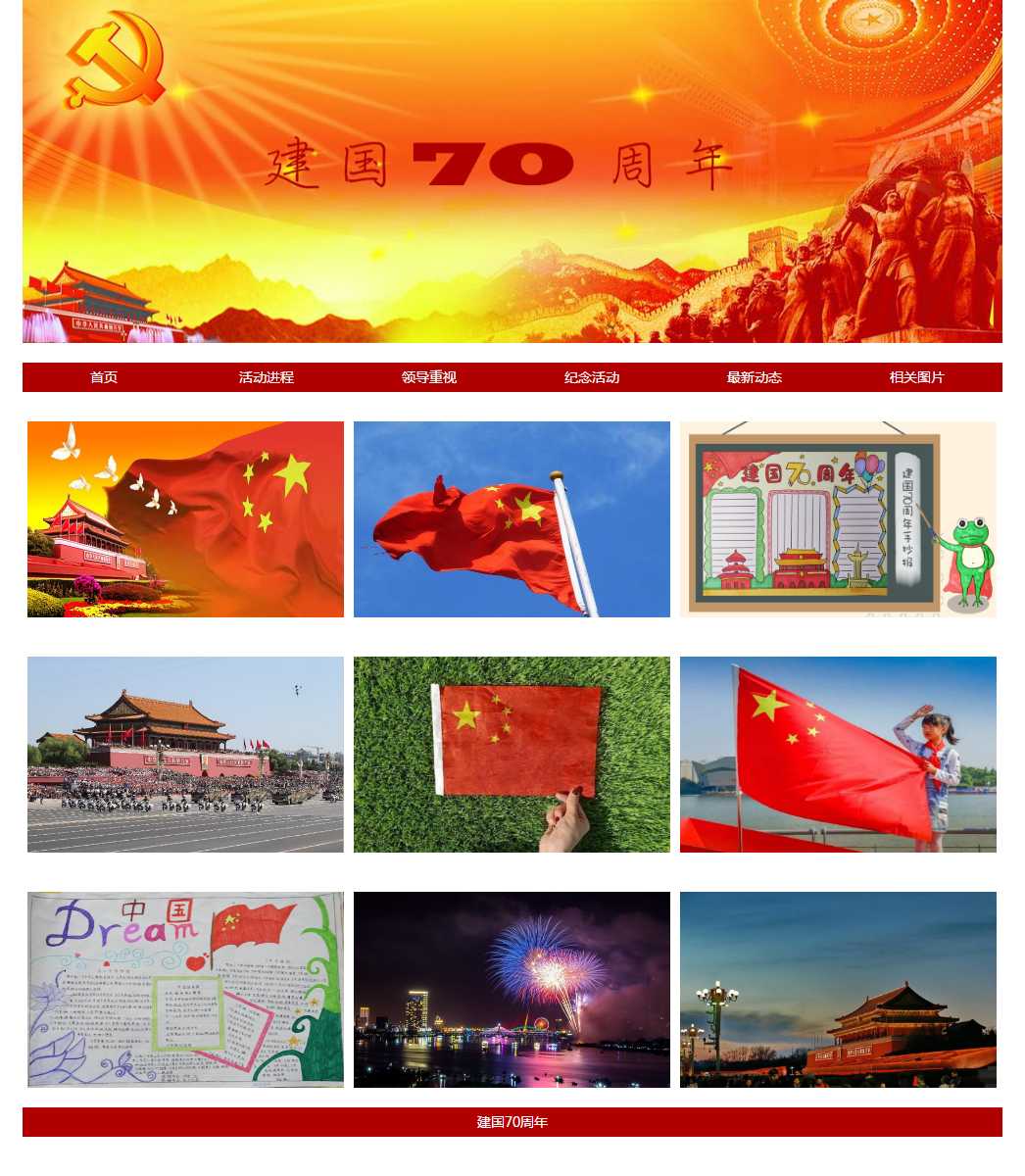Open the 活动进程 nav item
This screenshot has width=1025, height=1176.
pos(267,377)
